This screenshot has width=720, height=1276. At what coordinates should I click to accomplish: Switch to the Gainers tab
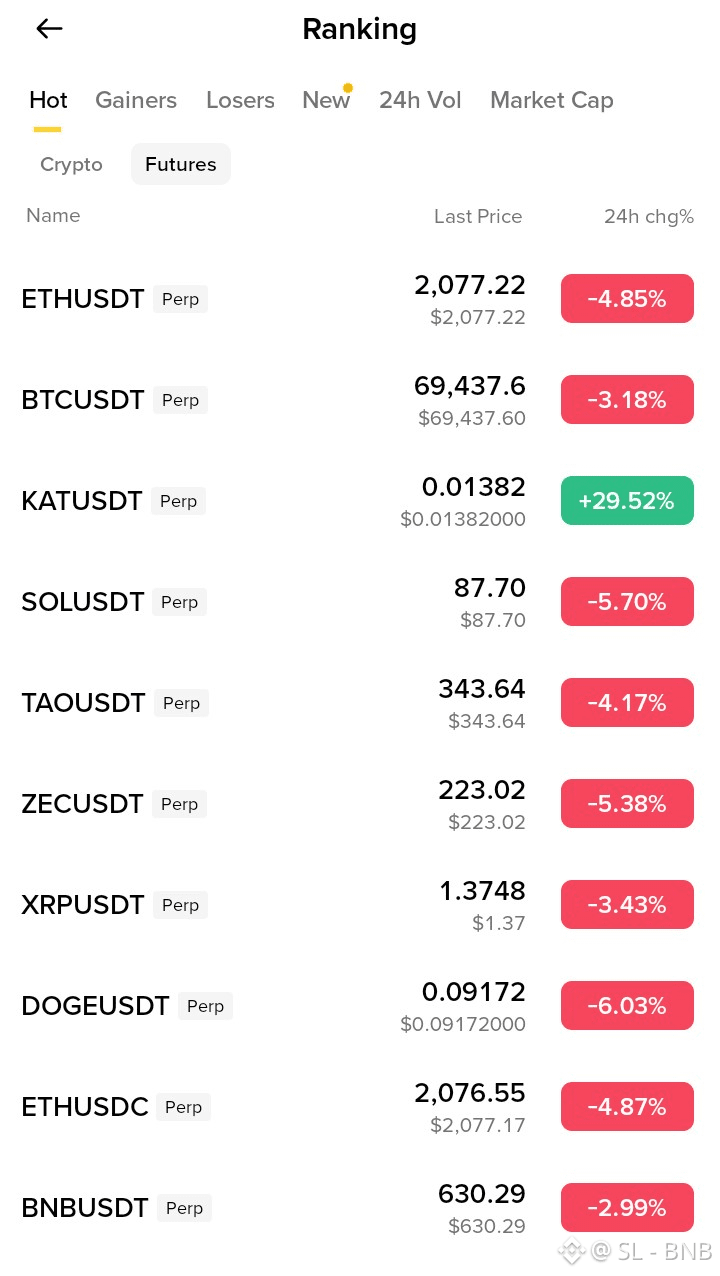[136, 100]
